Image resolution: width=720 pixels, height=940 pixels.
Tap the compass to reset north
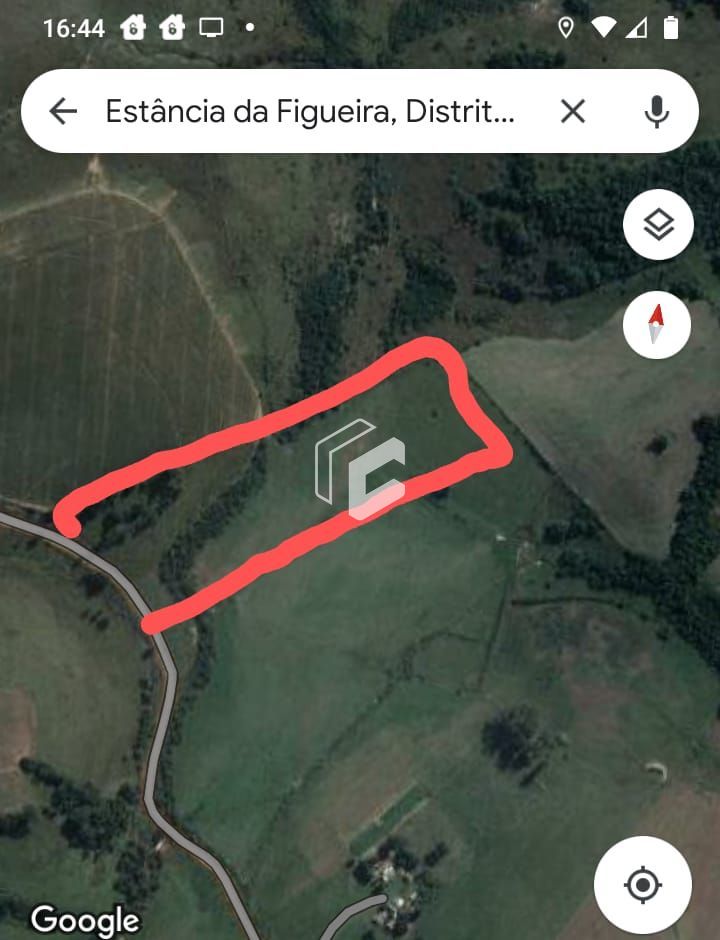click(x=657, y=323)
